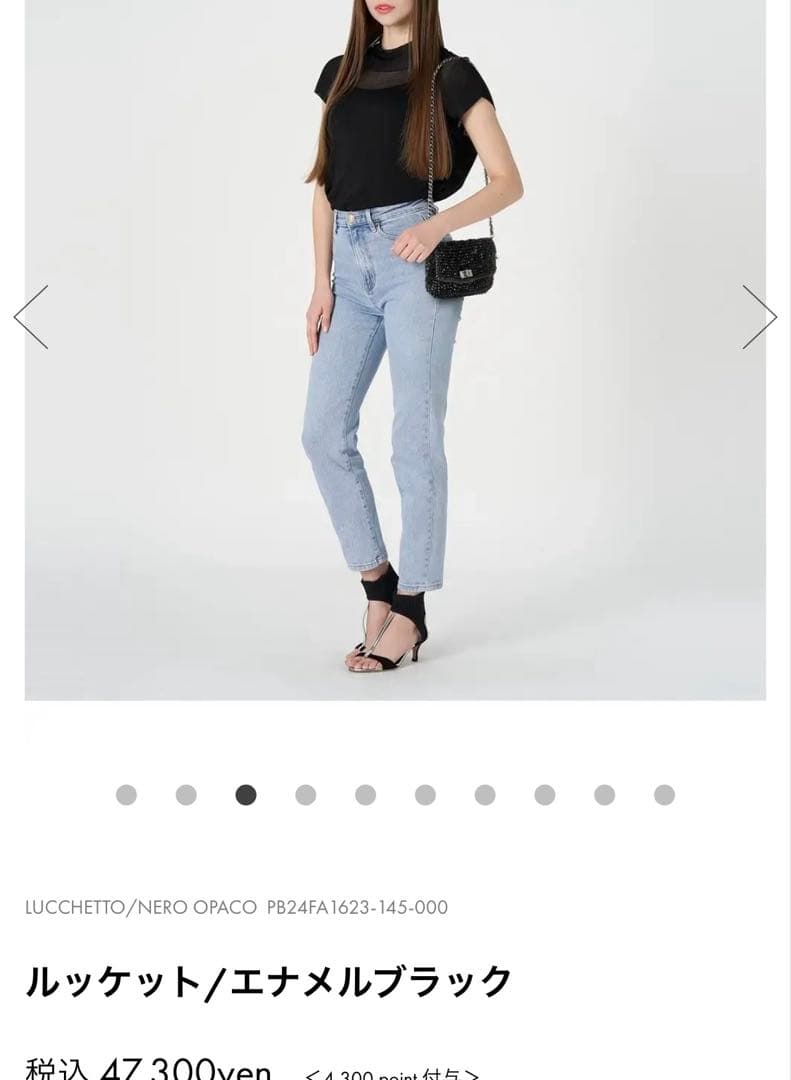Jump to the first carousel dot
The image size is (791, 1080).
tap(126, 795)
